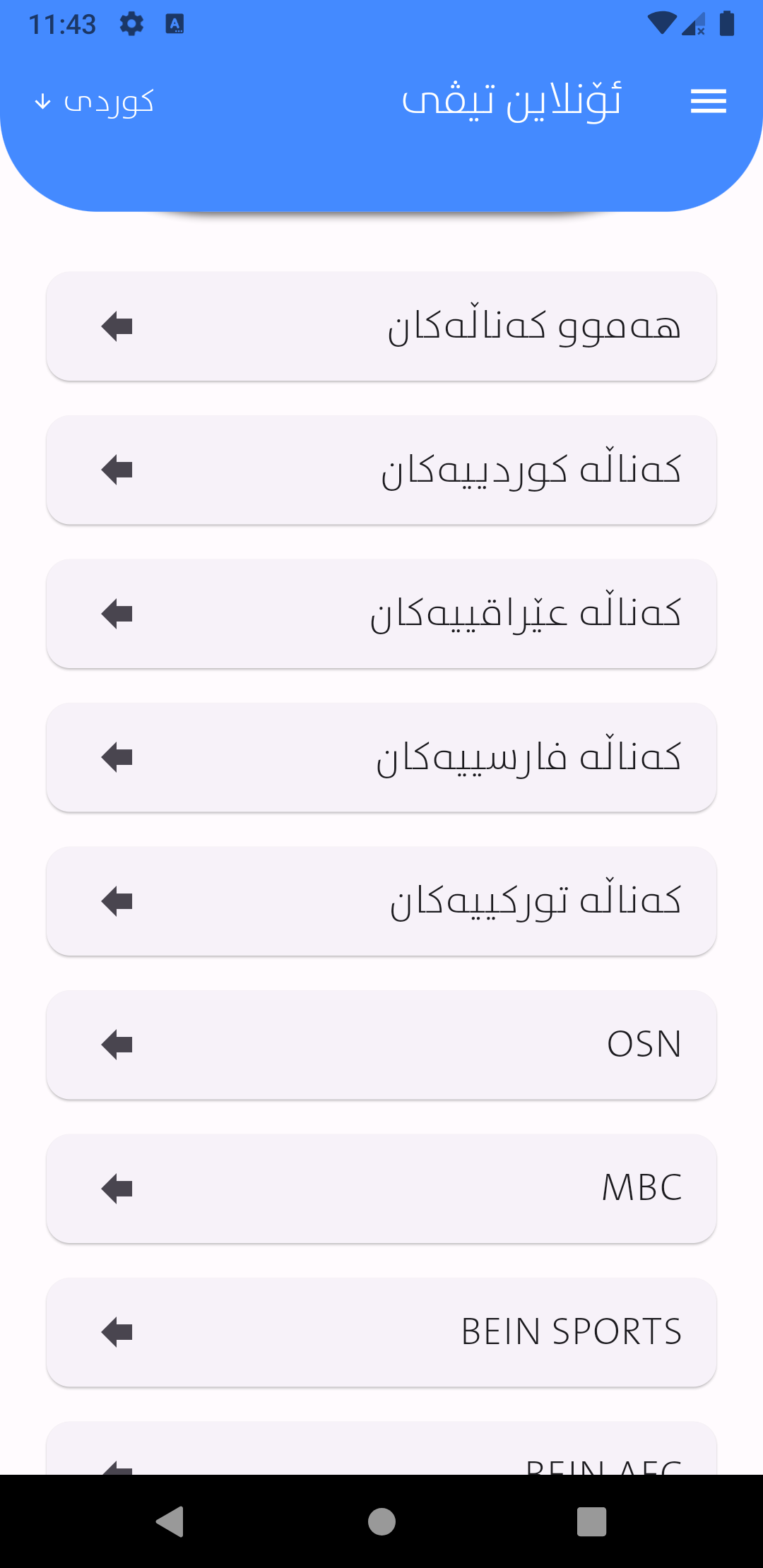Viewport: 763px width, 1568px height.
Task: Open Turkish channels (کەناڵە تورکییەکان)
Action: click(381, 901)
